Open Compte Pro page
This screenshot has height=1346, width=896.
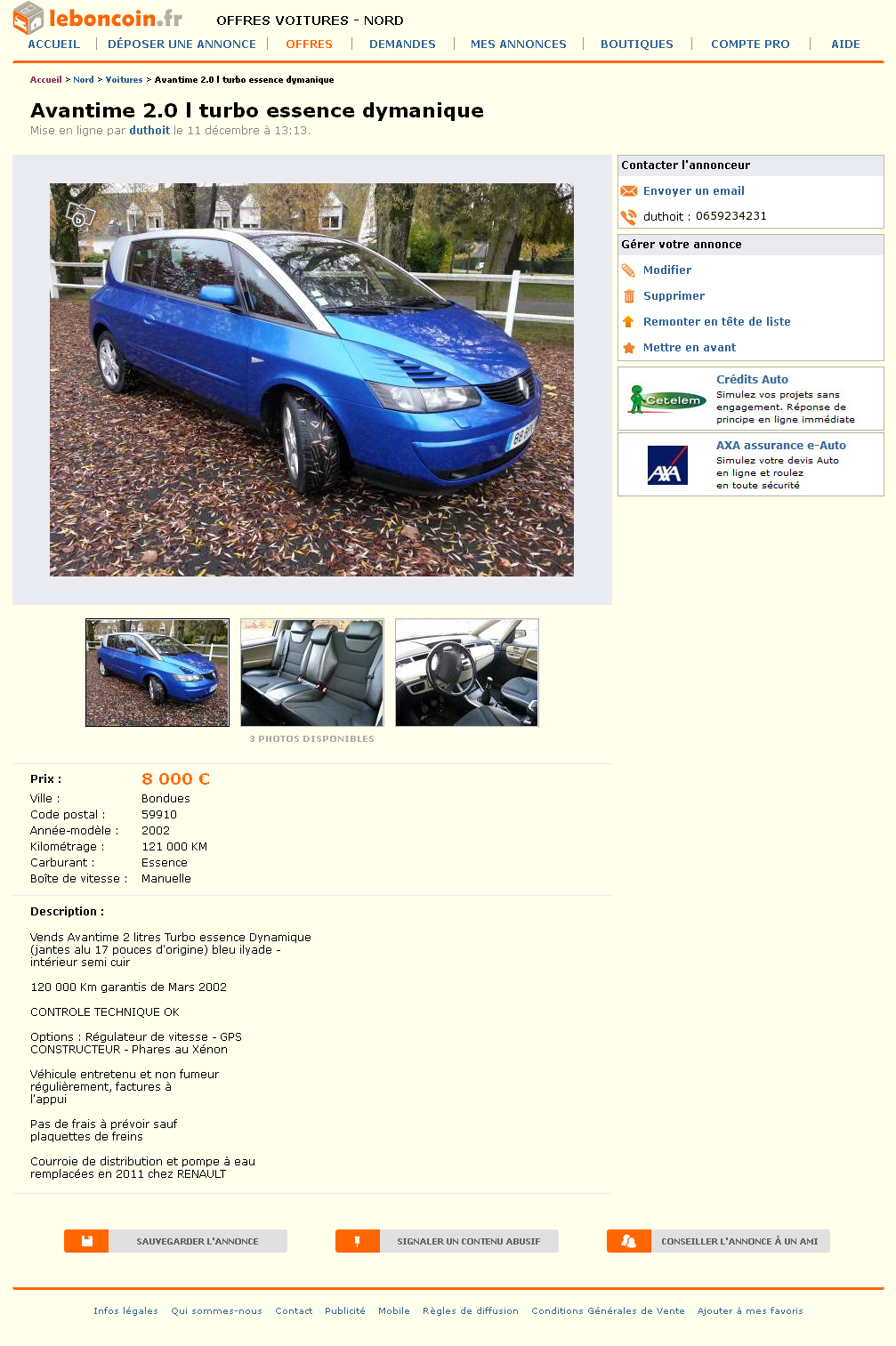[x=750, y=44]
